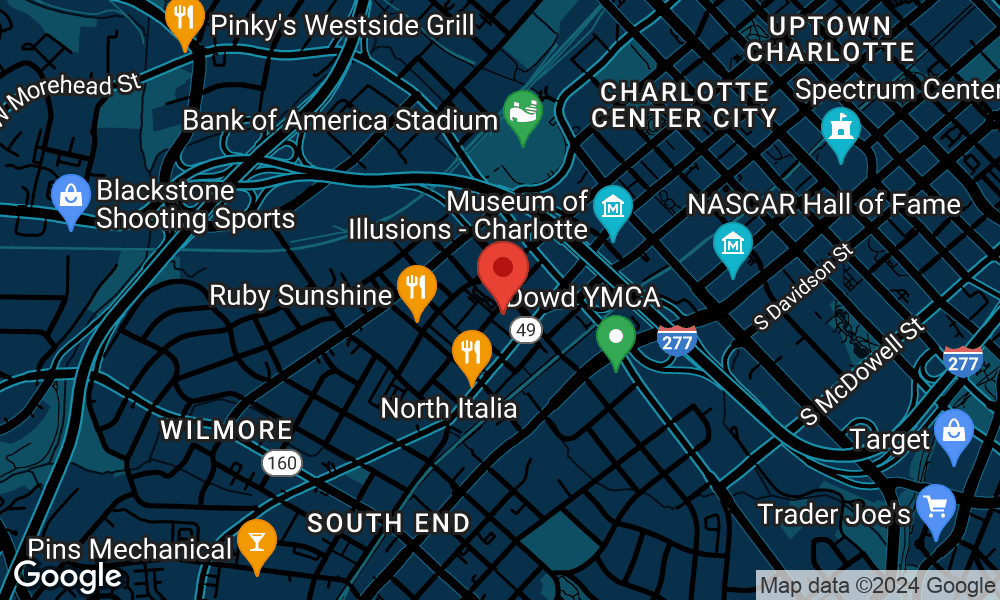Tap the red location pin
The image size is (1000, 600).
(x=502, y=271)
